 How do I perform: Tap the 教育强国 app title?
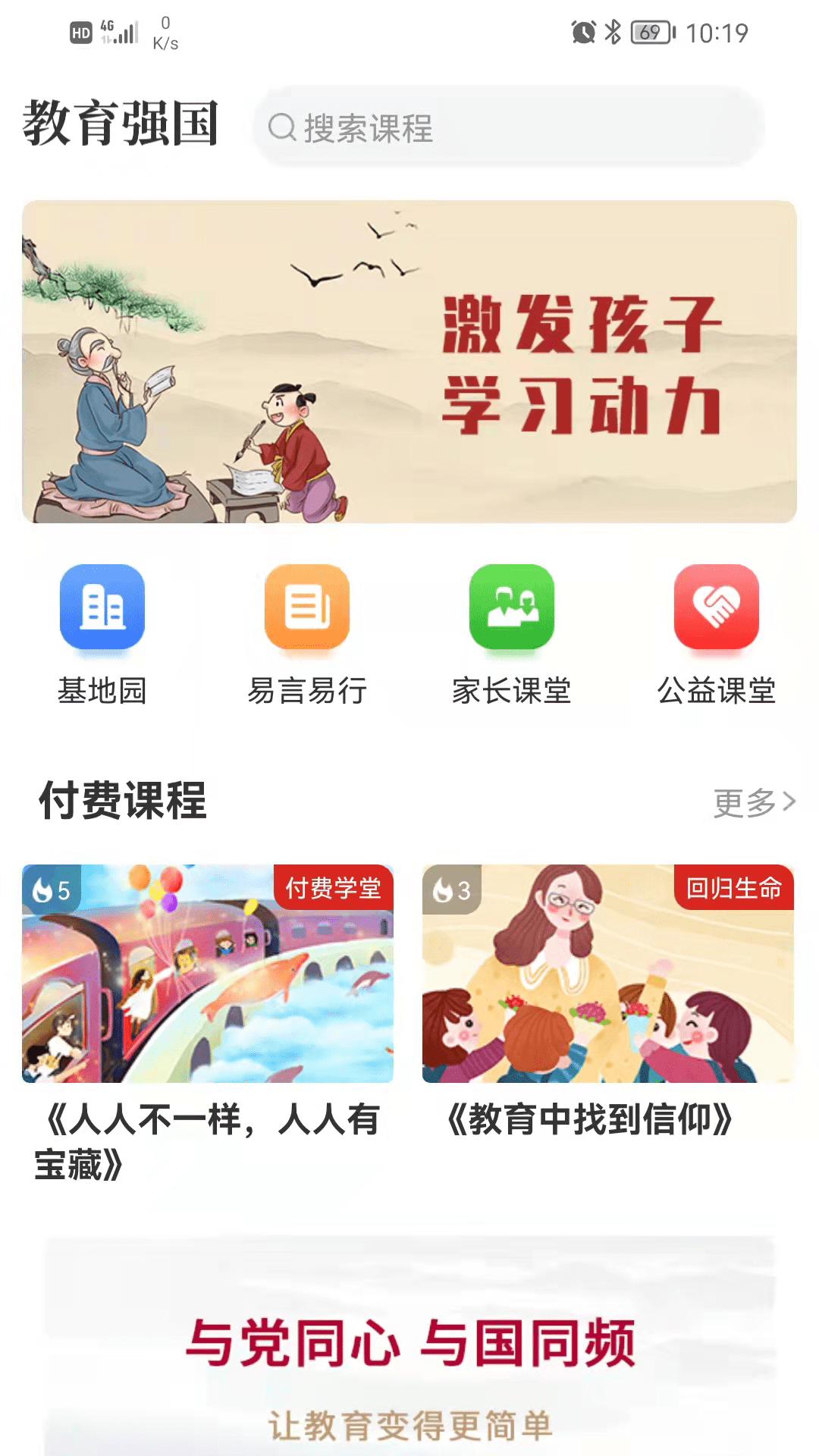(x=121, y=126)
